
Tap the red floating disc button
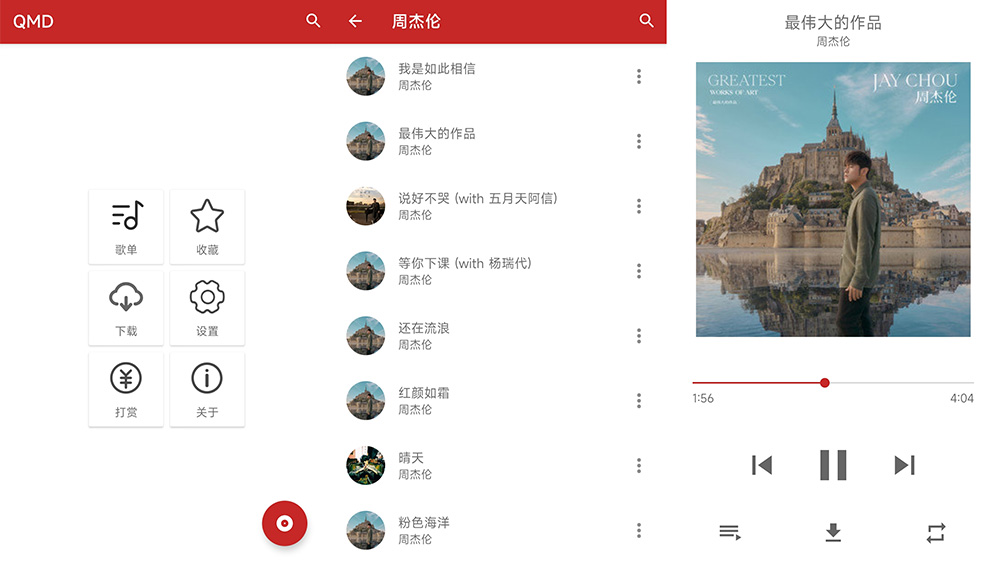click(x=284, y=523)
